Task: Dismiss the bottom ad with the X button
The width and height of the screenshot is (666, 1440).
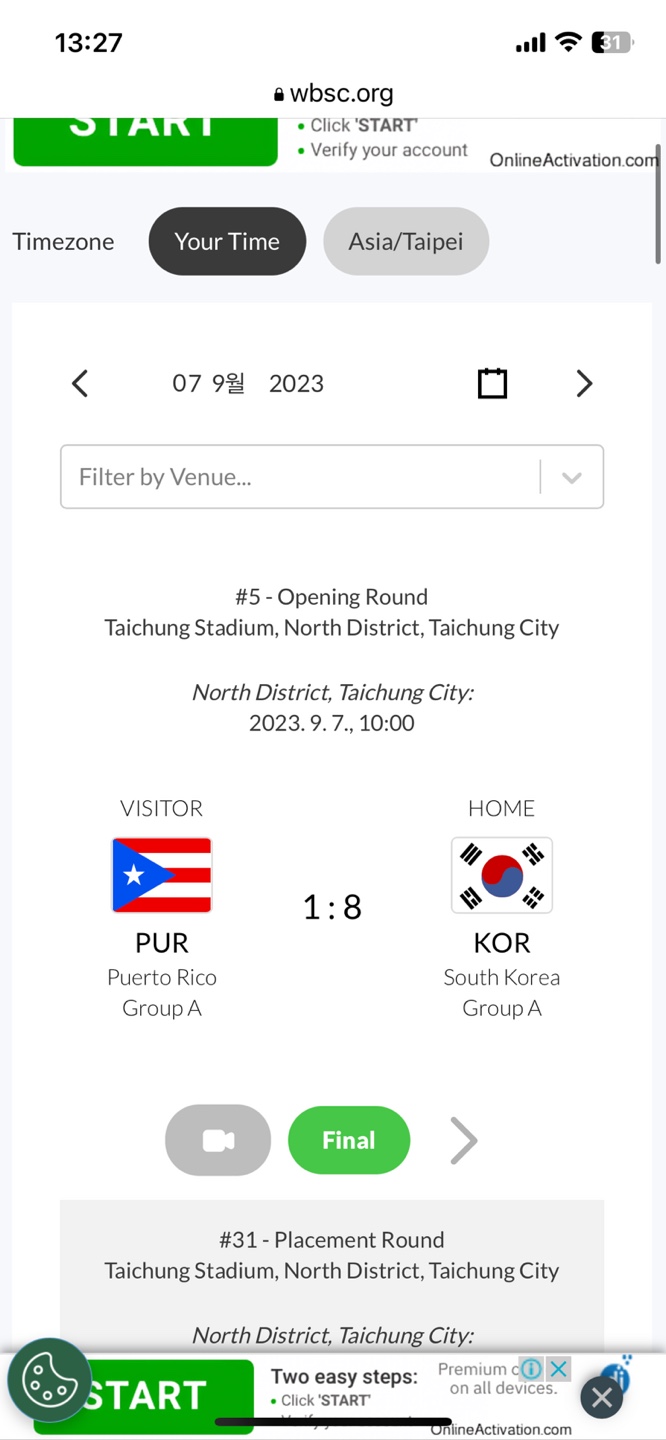Action: (x=602, y=1398)
